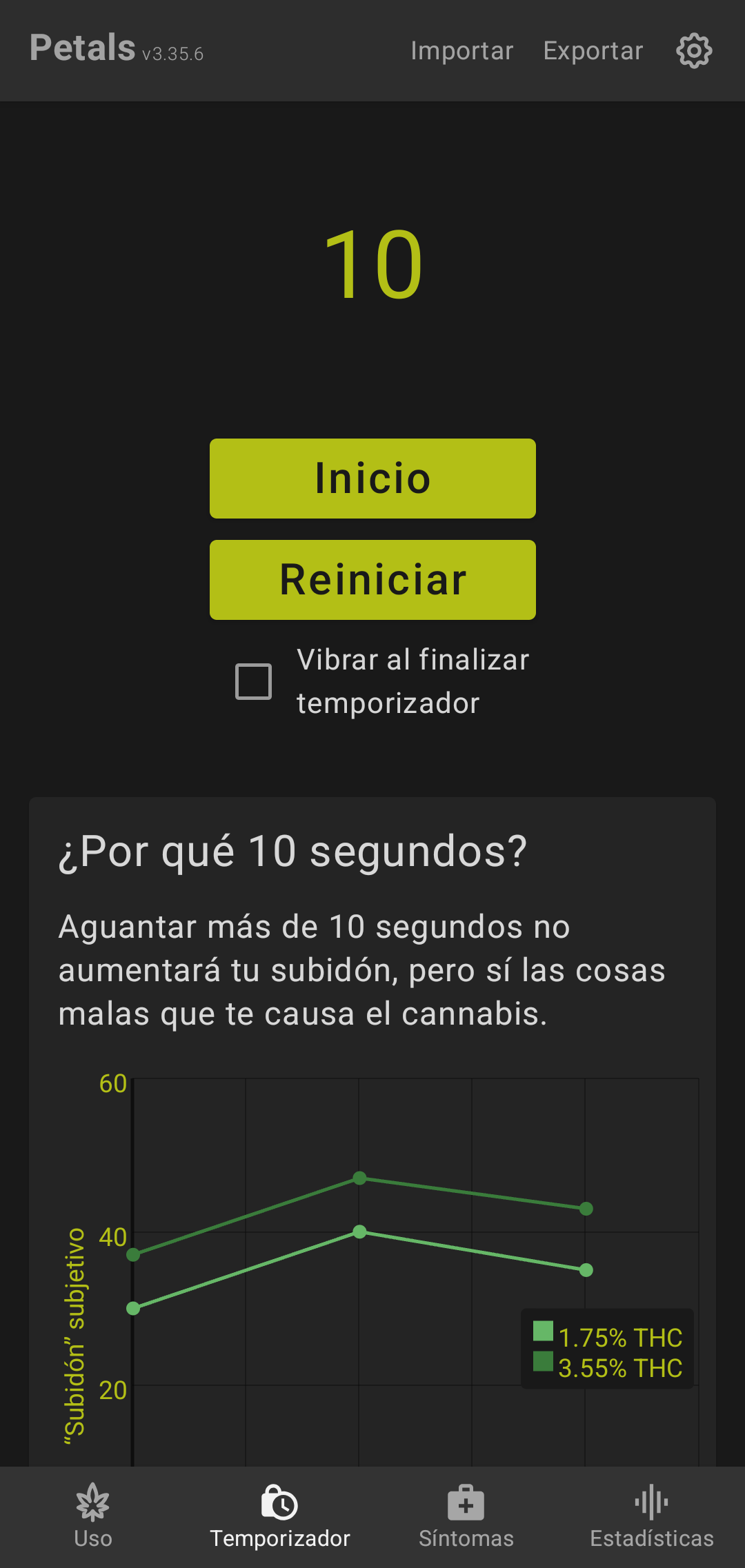Start the timer with Inicio
The height and width of the screenshot is (1568, 745).
click(372, 479)
